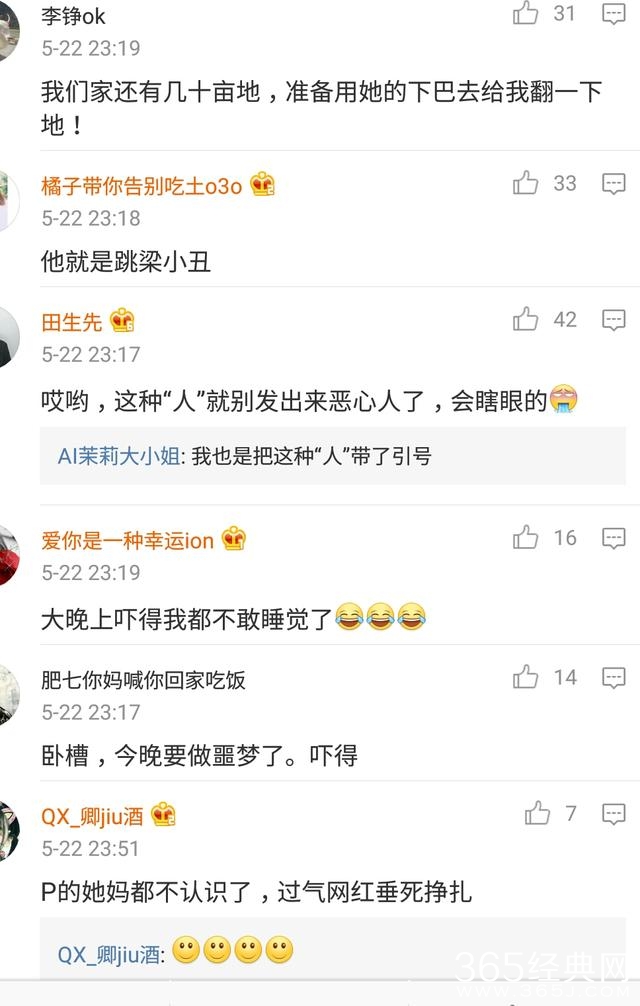Like the comment by QX_卿jiu酒
The width and height of the screenshot is (640, 1006).
pyautogui.click(x=537, y=814)
